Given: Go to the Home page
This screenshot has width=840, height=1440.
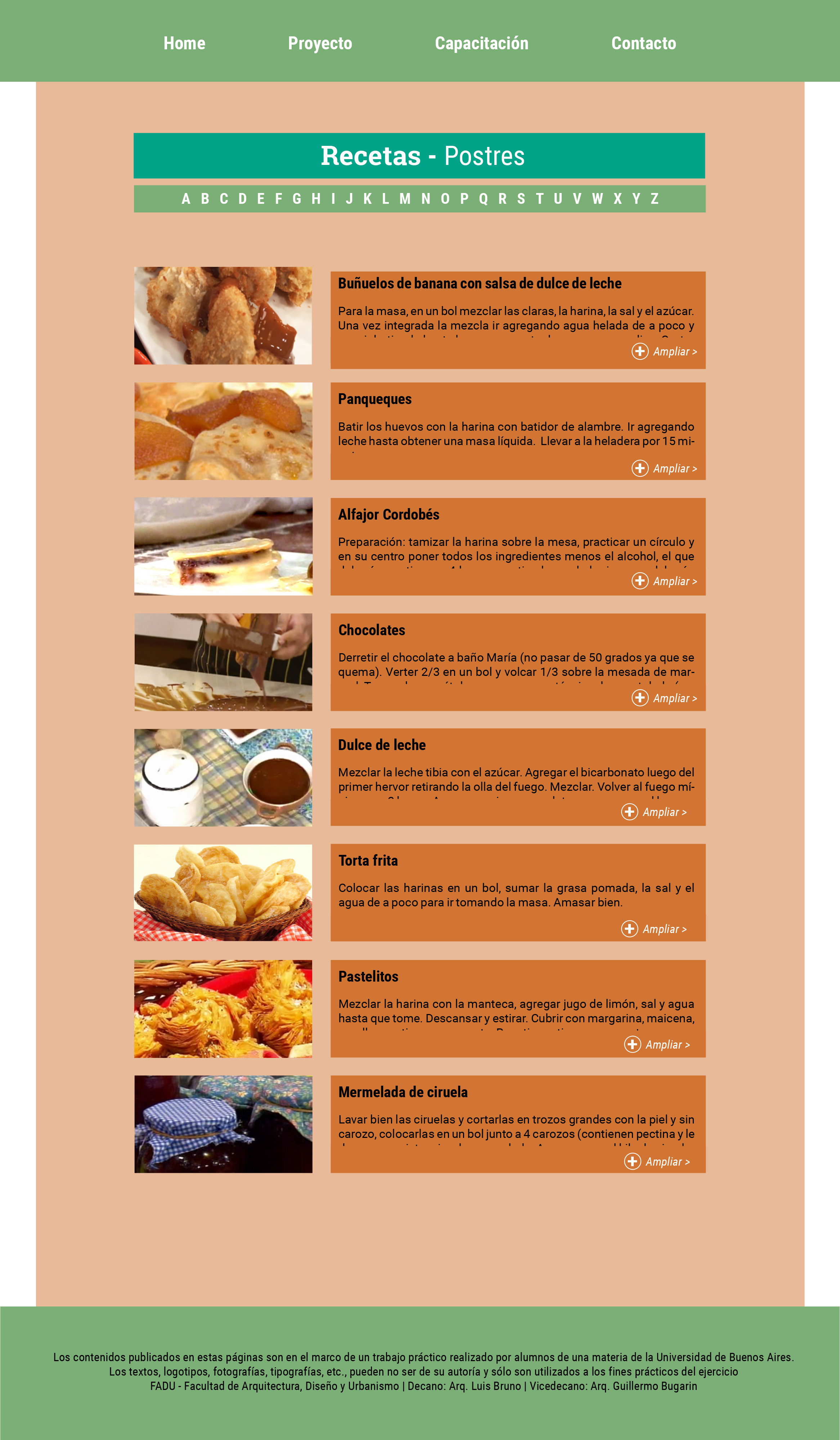Looking at the screenshot, I should (x=184, y=44).
